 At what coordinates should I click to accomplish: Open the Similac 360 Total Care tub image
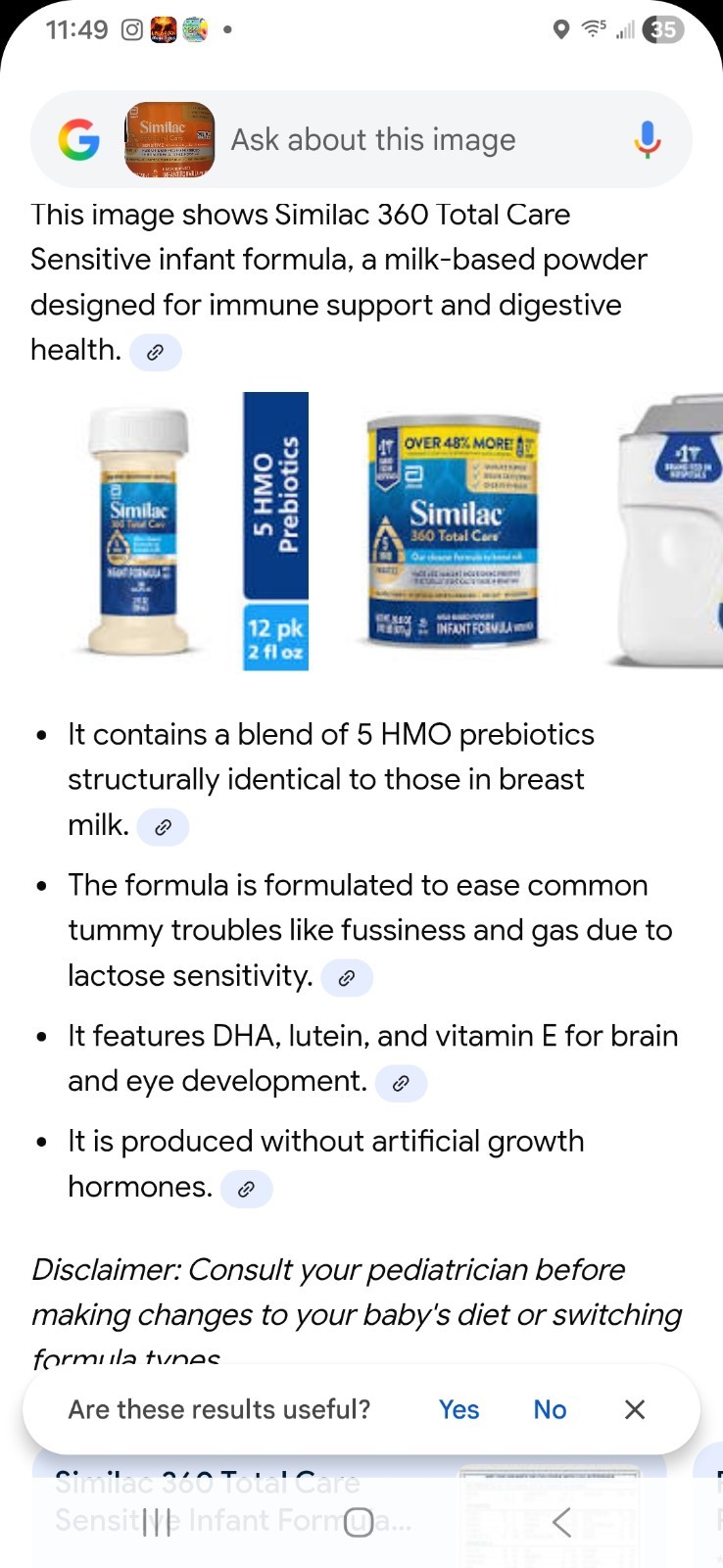[x=453, y=531]
